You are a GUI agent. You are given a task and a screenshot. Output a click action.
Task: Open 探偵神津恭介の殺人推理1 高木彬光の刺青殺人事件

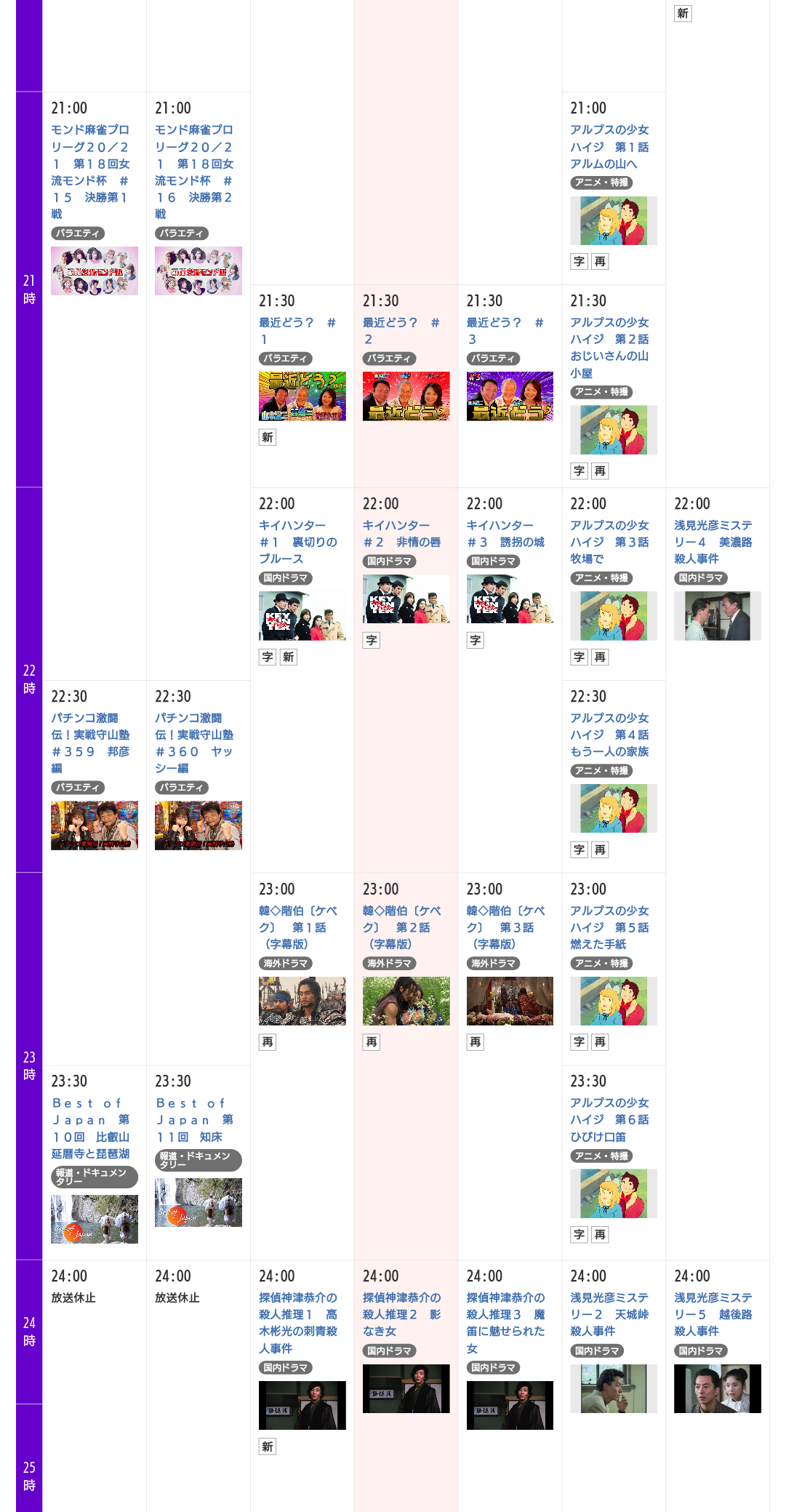298,1322
